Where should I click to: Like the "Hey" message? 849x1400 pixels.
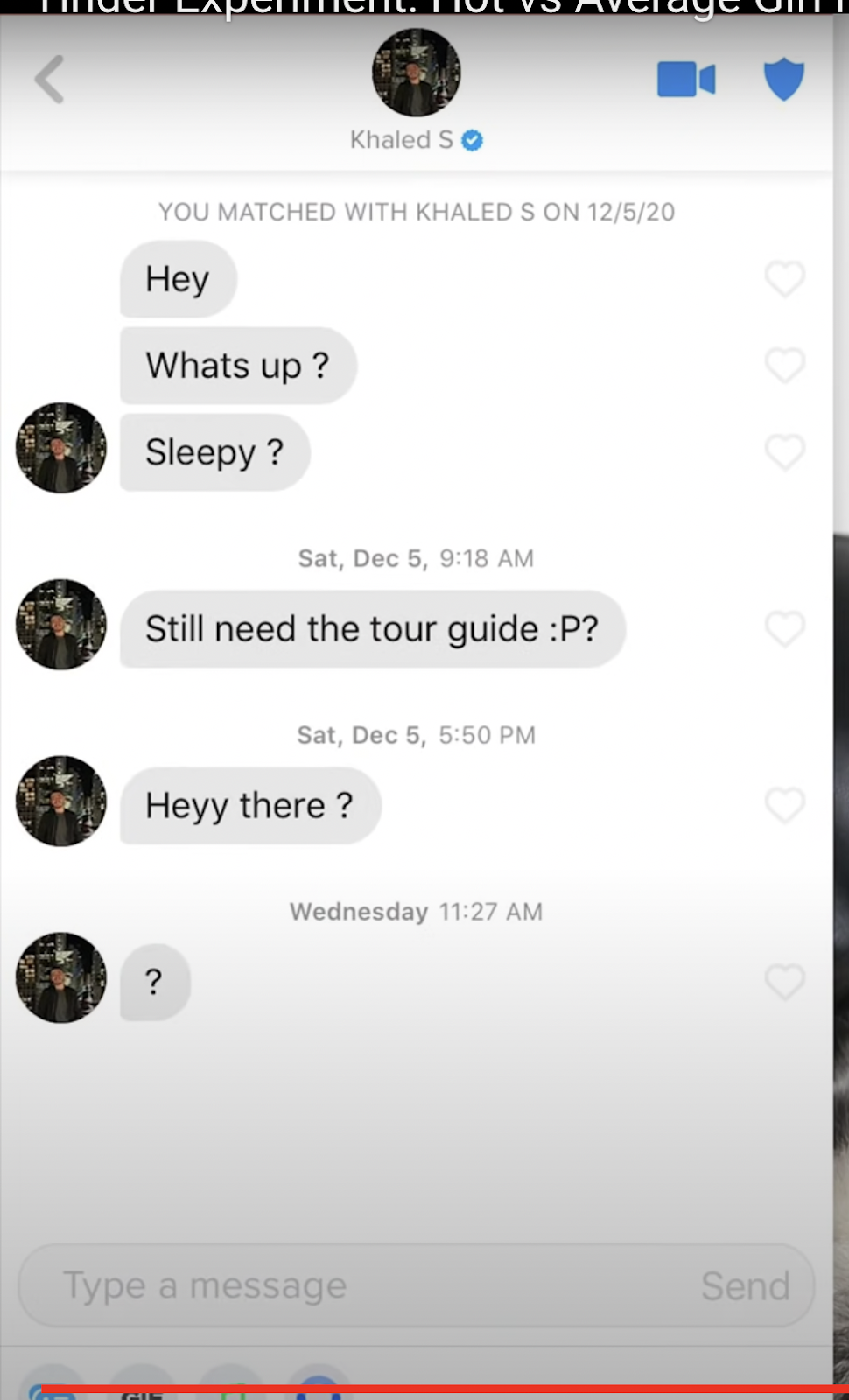tap(785, 279)
